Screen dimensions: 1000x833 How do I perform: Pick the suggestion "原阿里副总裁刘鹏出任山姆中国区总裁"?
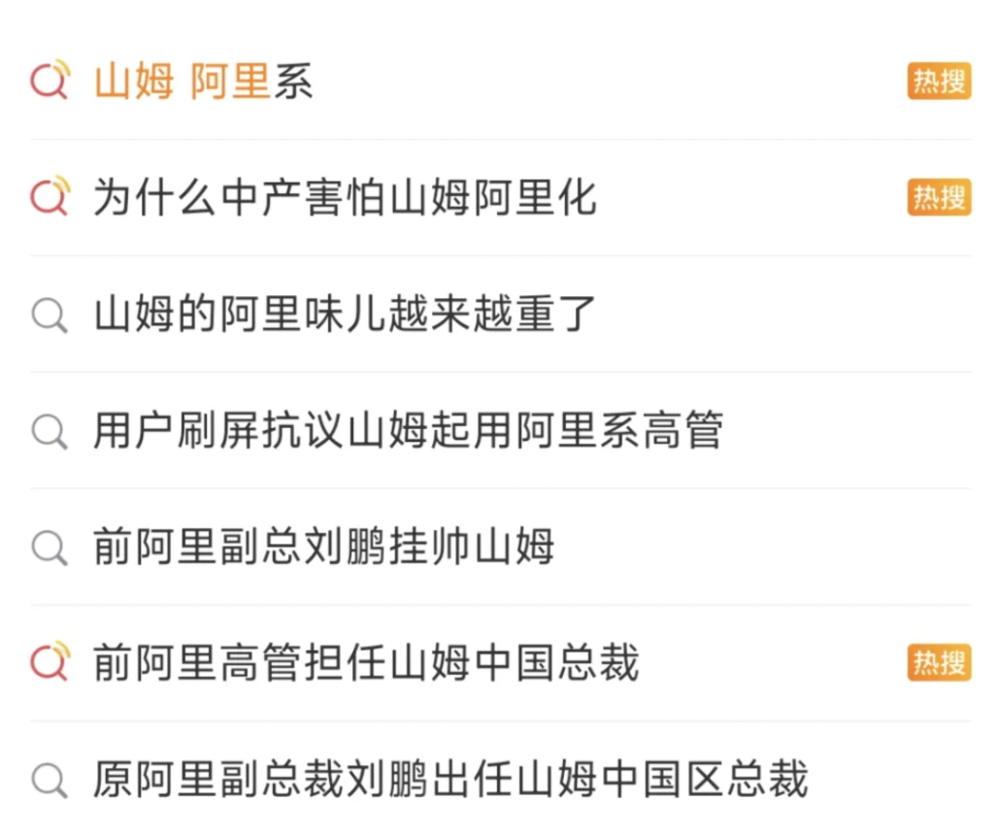450,780
